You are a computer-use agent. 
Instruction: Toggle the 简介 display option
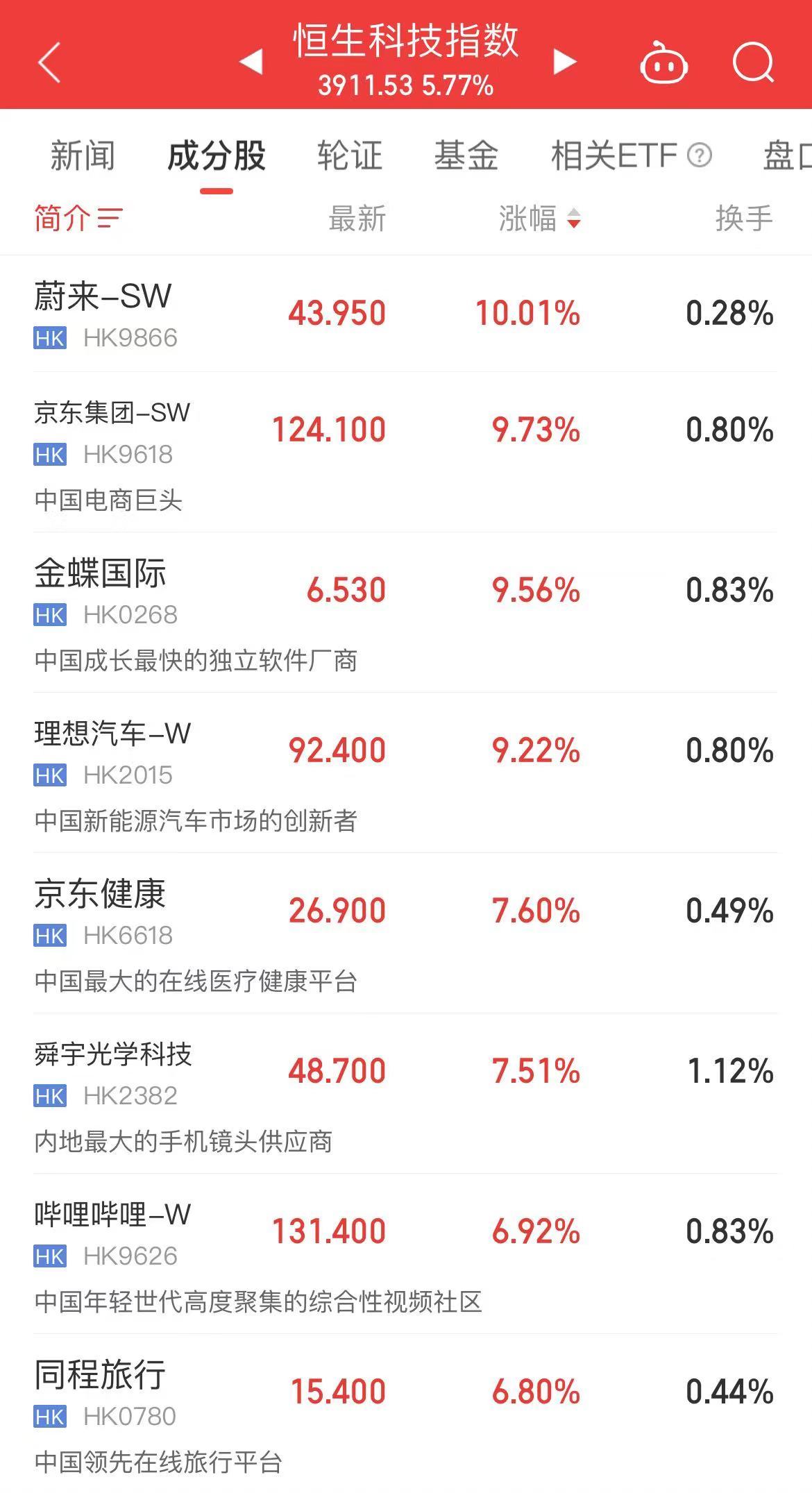pos(78,218)
